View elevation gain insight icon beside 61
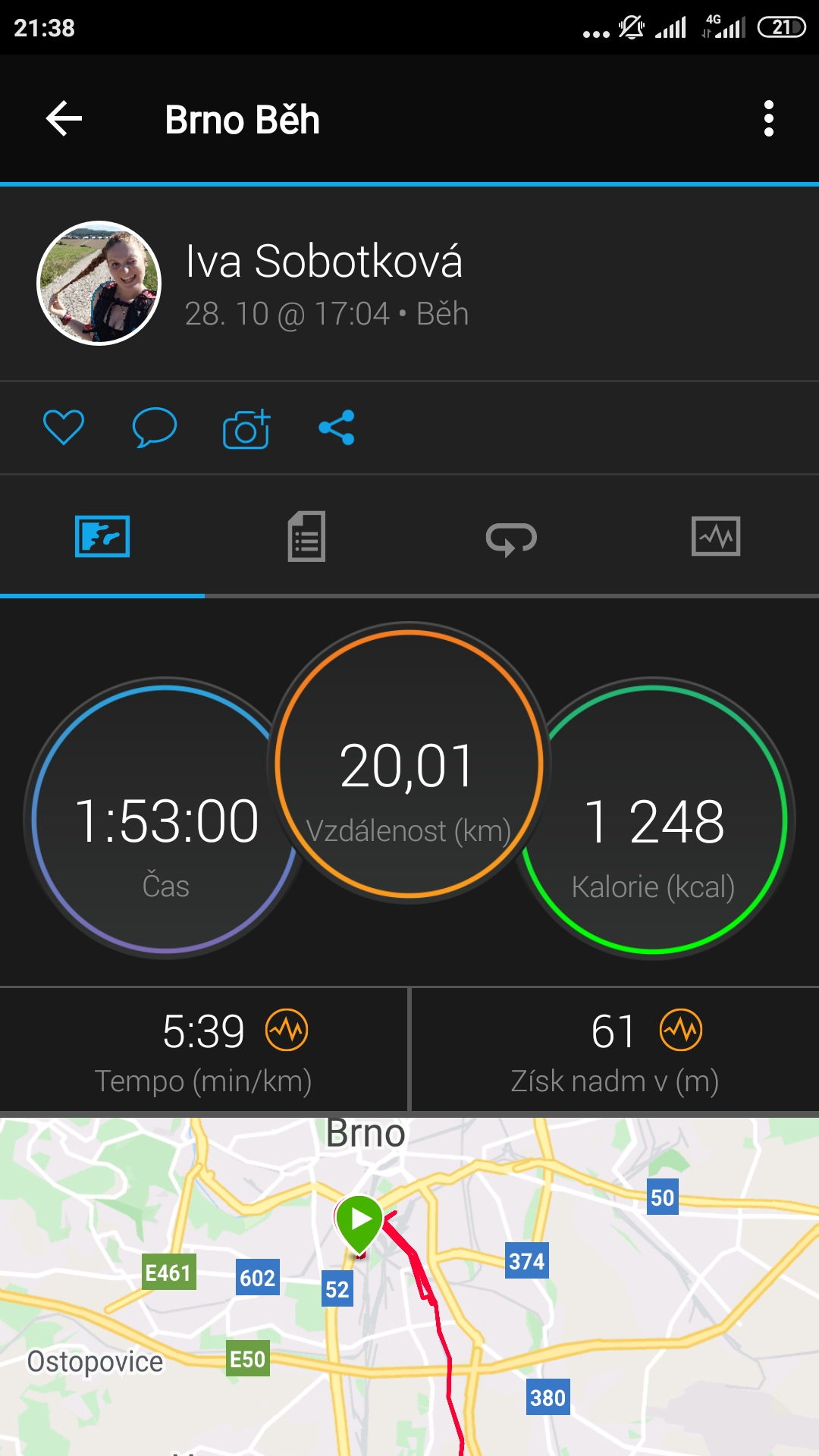819x1456 pixels. point(681,1031)
